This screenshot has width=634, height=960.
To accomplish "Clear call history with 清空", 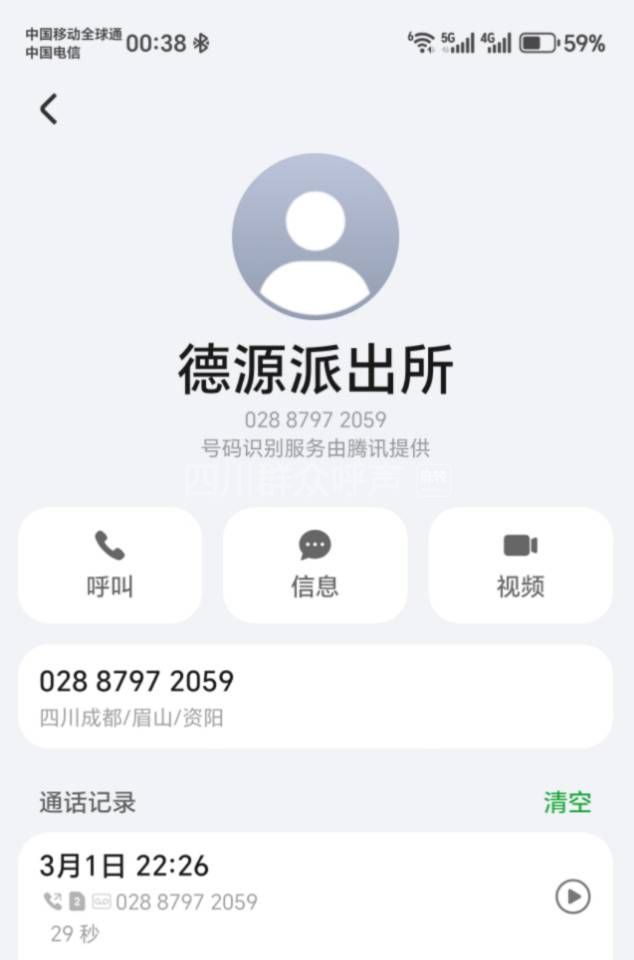I will pos(567,802).
